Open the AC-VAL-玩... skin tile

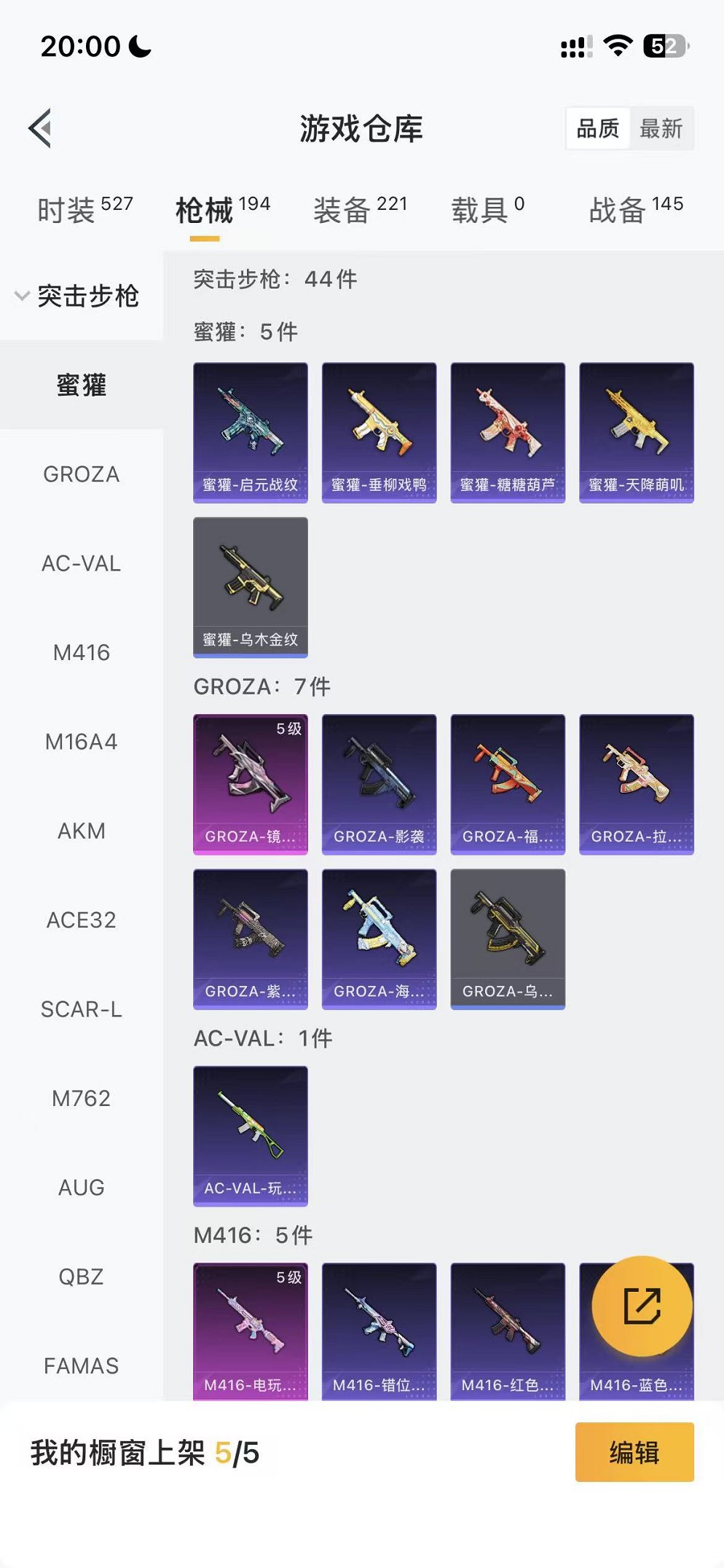click(250, 1136)
